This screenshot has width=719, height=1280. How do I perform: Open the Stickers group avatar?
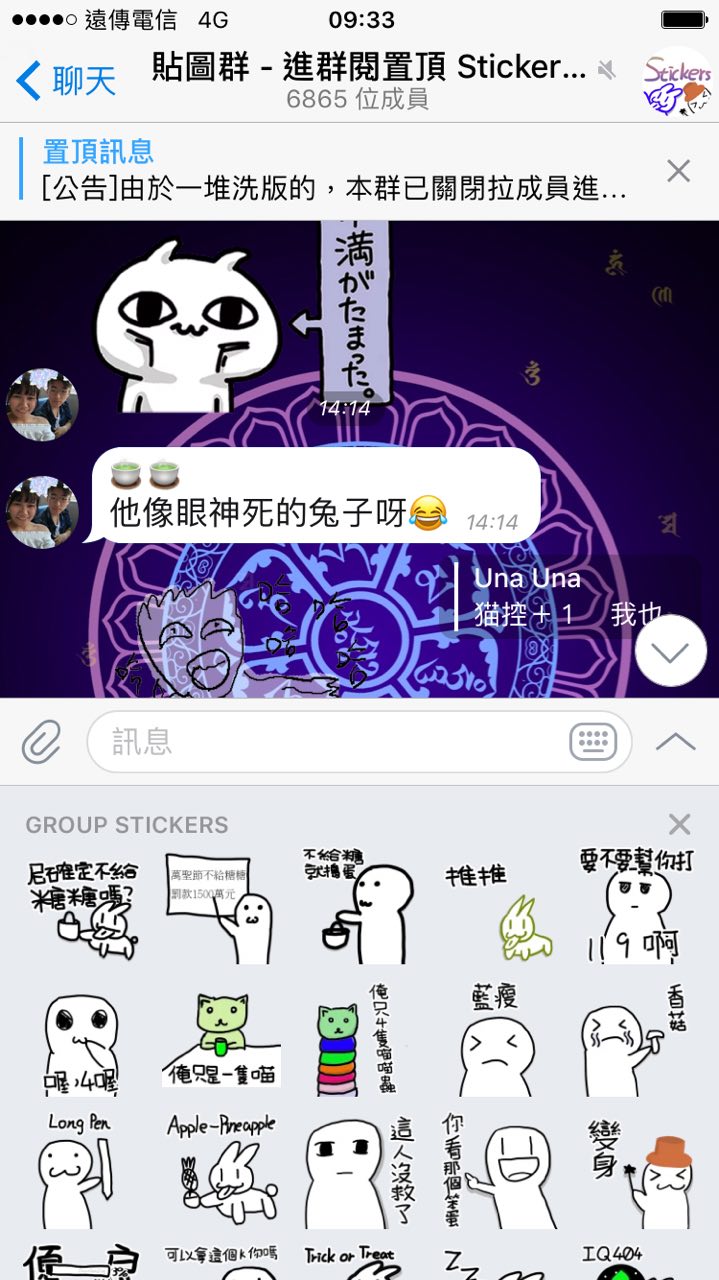676,80
